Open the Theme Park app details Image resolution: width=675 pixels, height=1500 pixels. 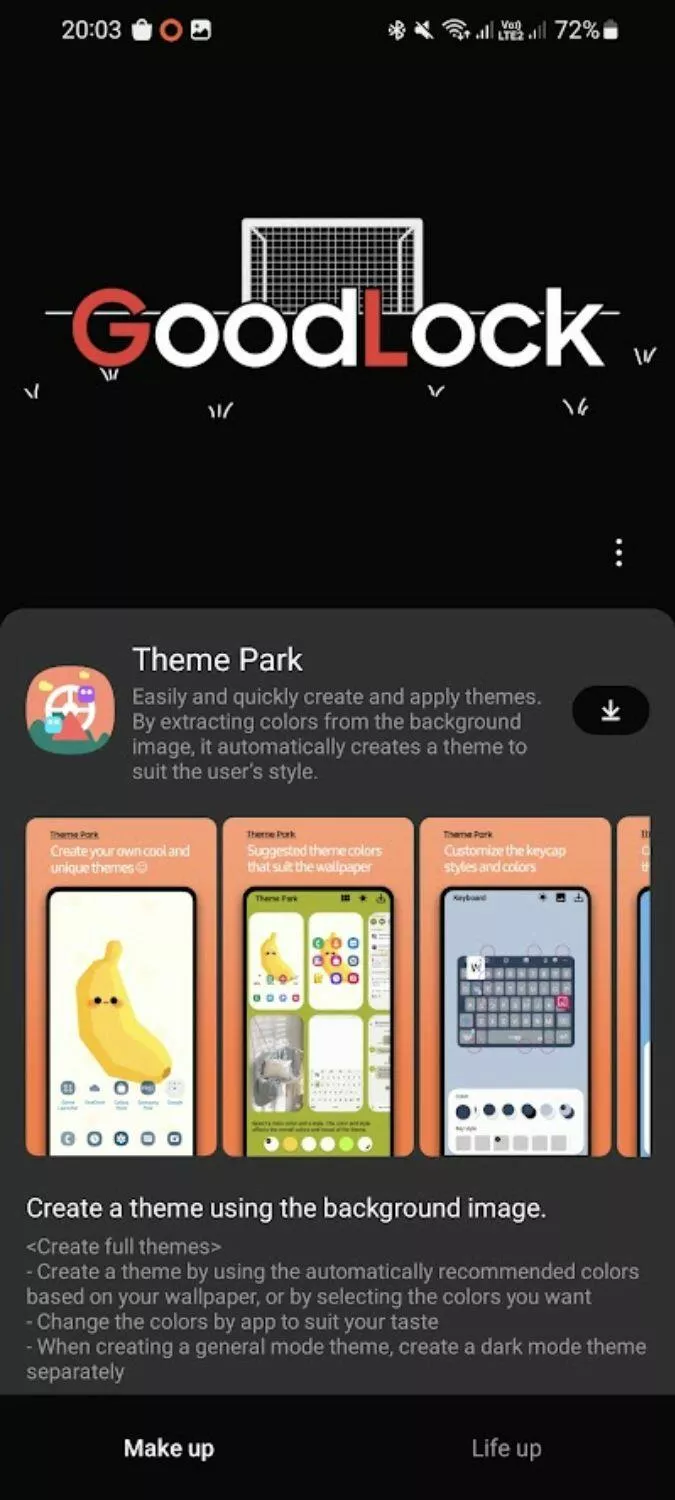tap(217, 660)
